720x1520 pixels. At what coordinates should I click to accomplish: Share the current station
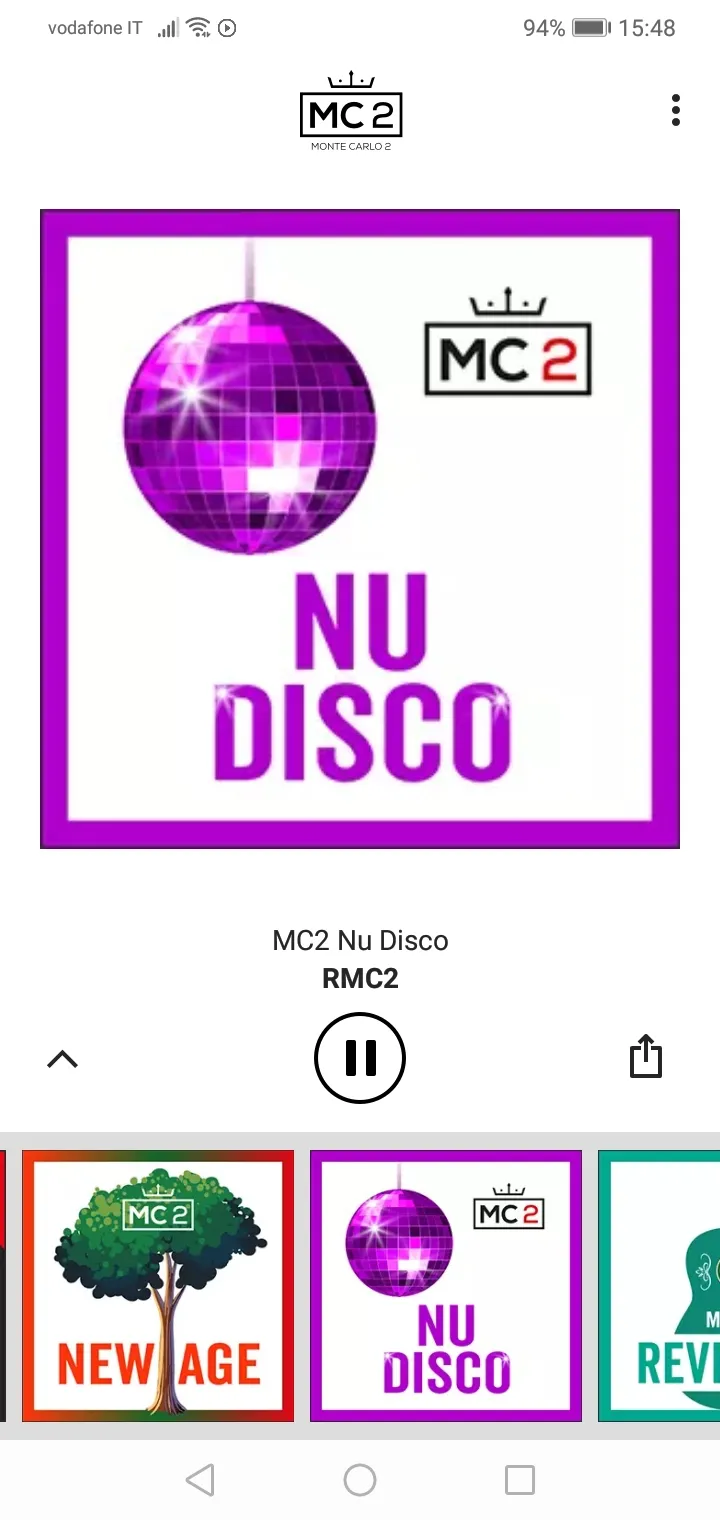(646, 1056)
